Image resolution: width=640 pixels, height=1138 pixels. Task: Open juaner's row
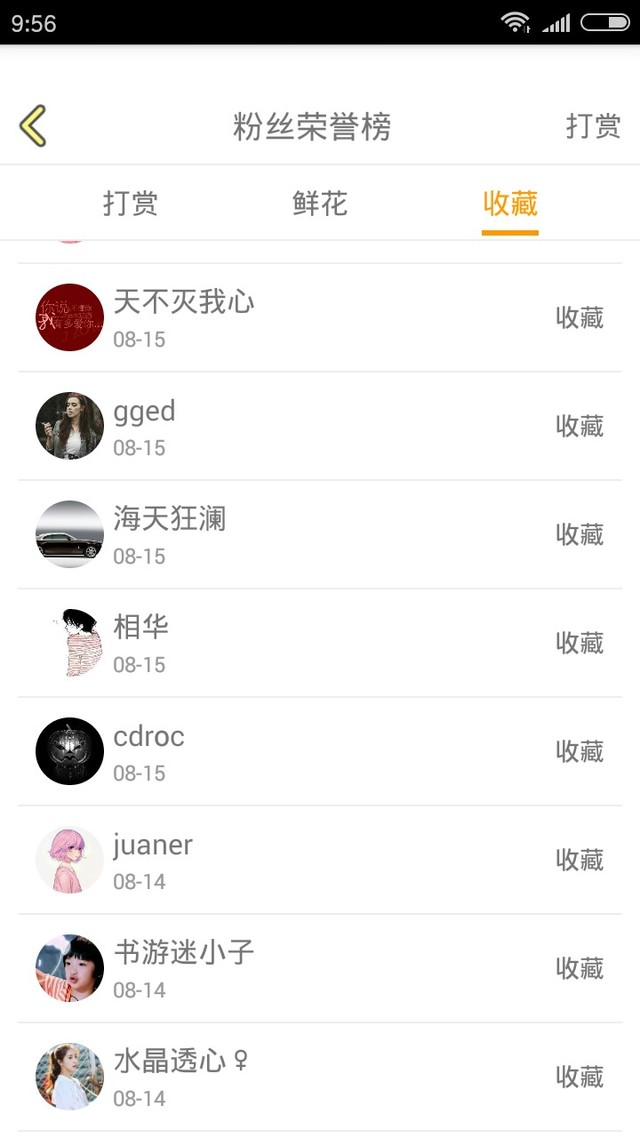tap(320, 860)
